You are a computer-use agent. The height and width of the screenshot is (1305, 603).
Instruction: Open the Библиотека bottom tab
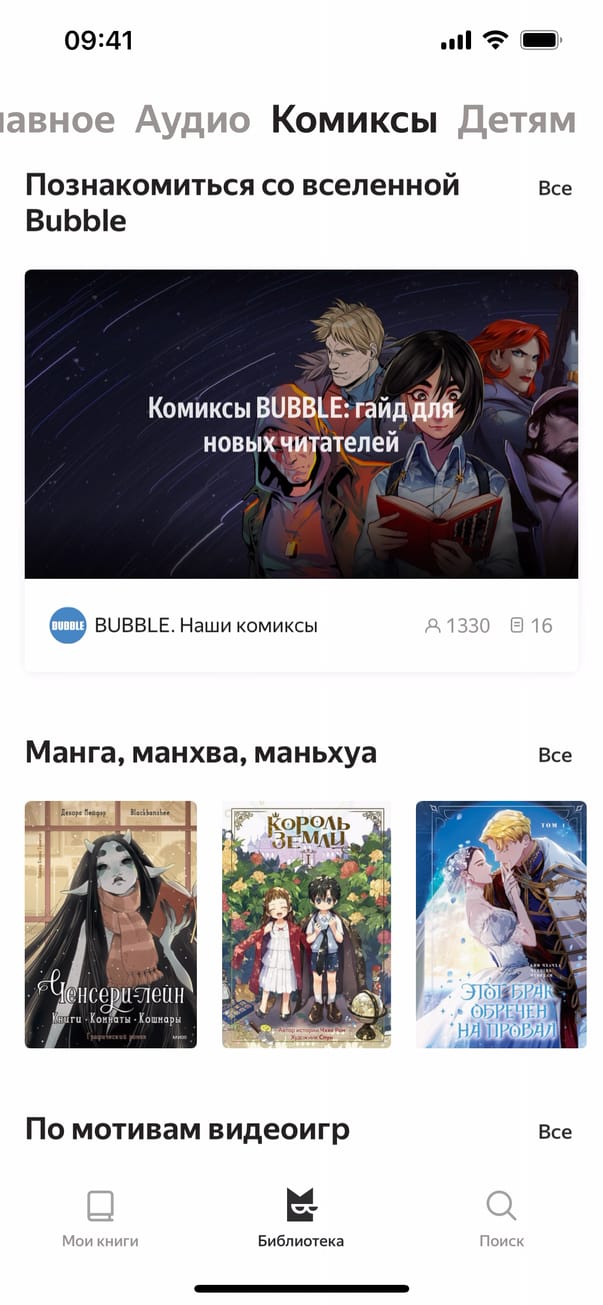[x=301, y=1218]
